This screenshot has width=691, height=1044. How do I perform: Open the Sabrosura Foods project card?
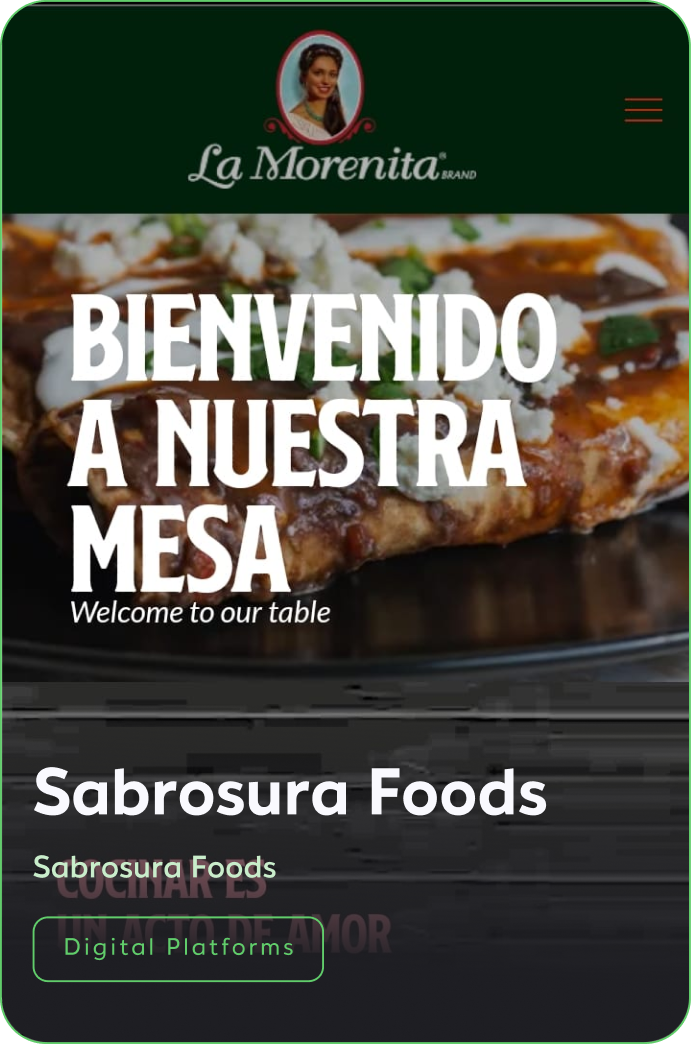coord(290,793)
